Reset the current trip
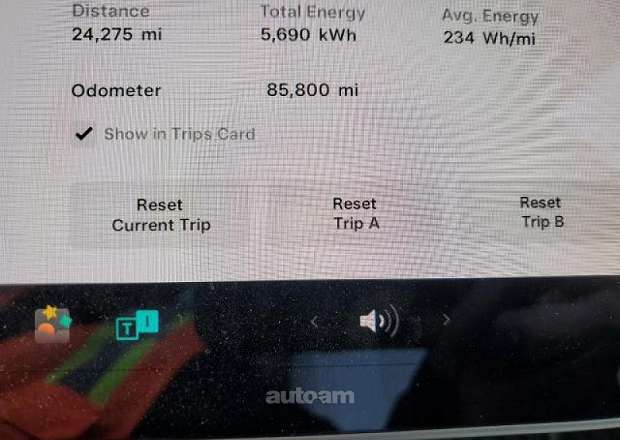620x440 pixels. coord(161,215)
